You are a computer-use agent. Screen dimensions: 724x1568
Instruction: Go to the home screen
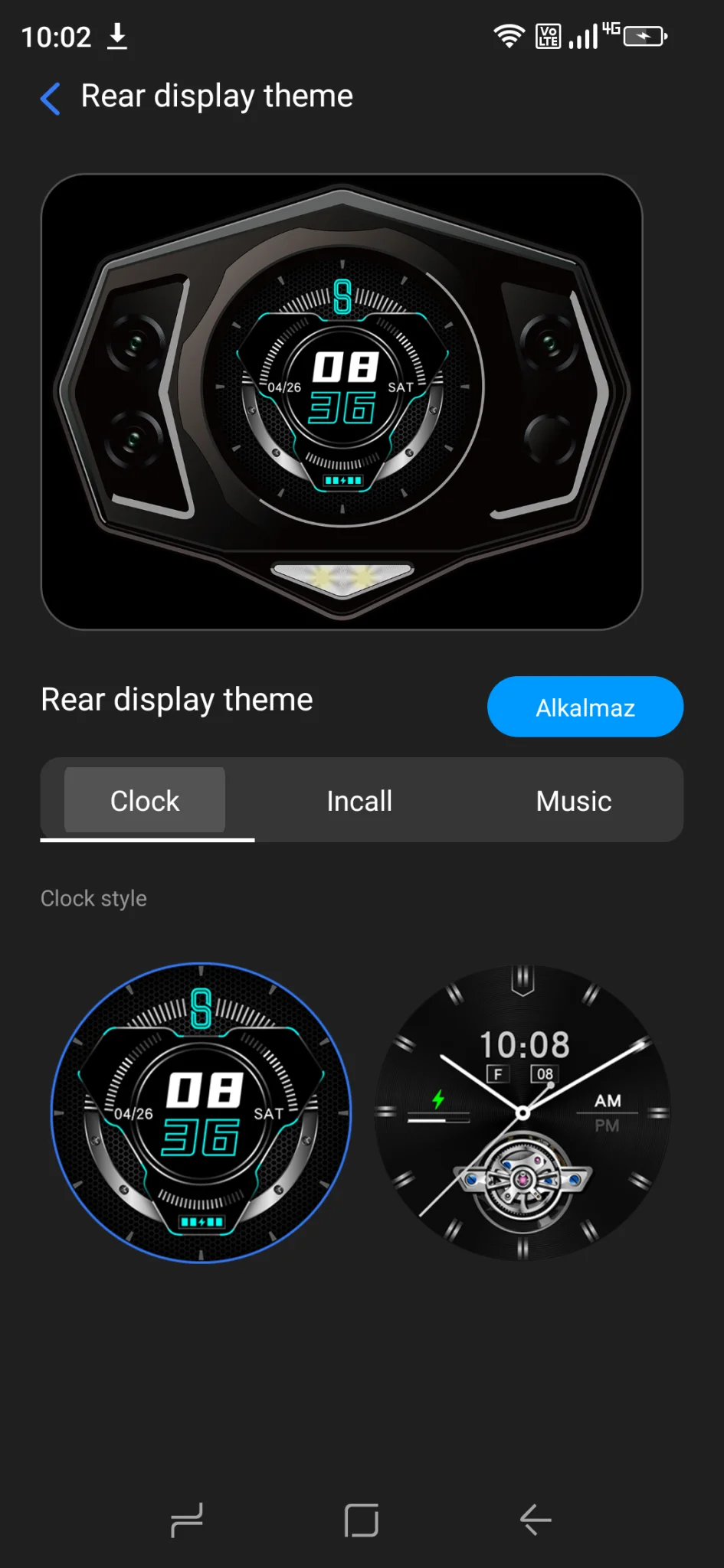(362, 1520)
